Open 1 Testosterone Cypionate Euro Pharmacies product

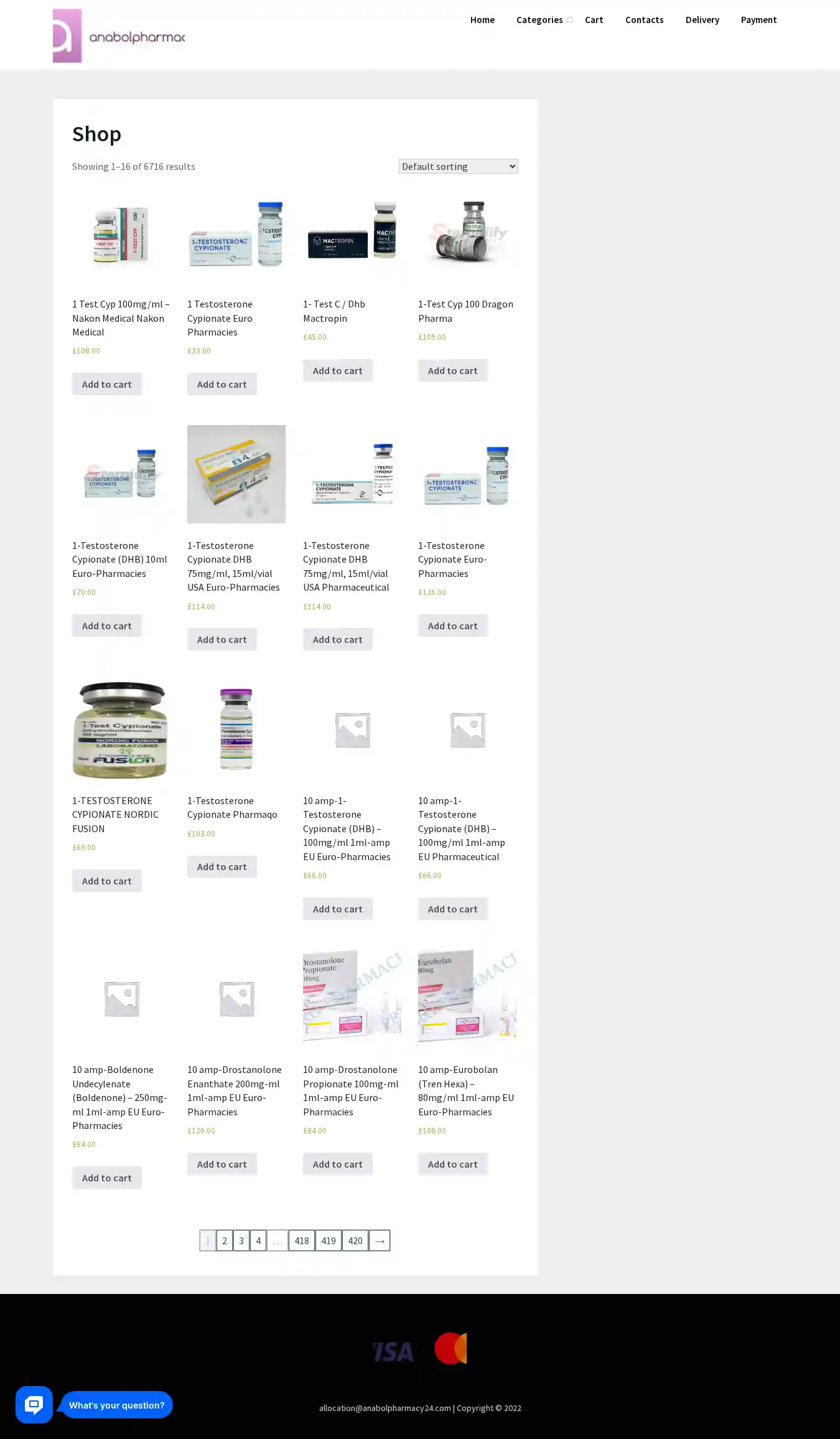pyautogui.click(x=220, y=318)
